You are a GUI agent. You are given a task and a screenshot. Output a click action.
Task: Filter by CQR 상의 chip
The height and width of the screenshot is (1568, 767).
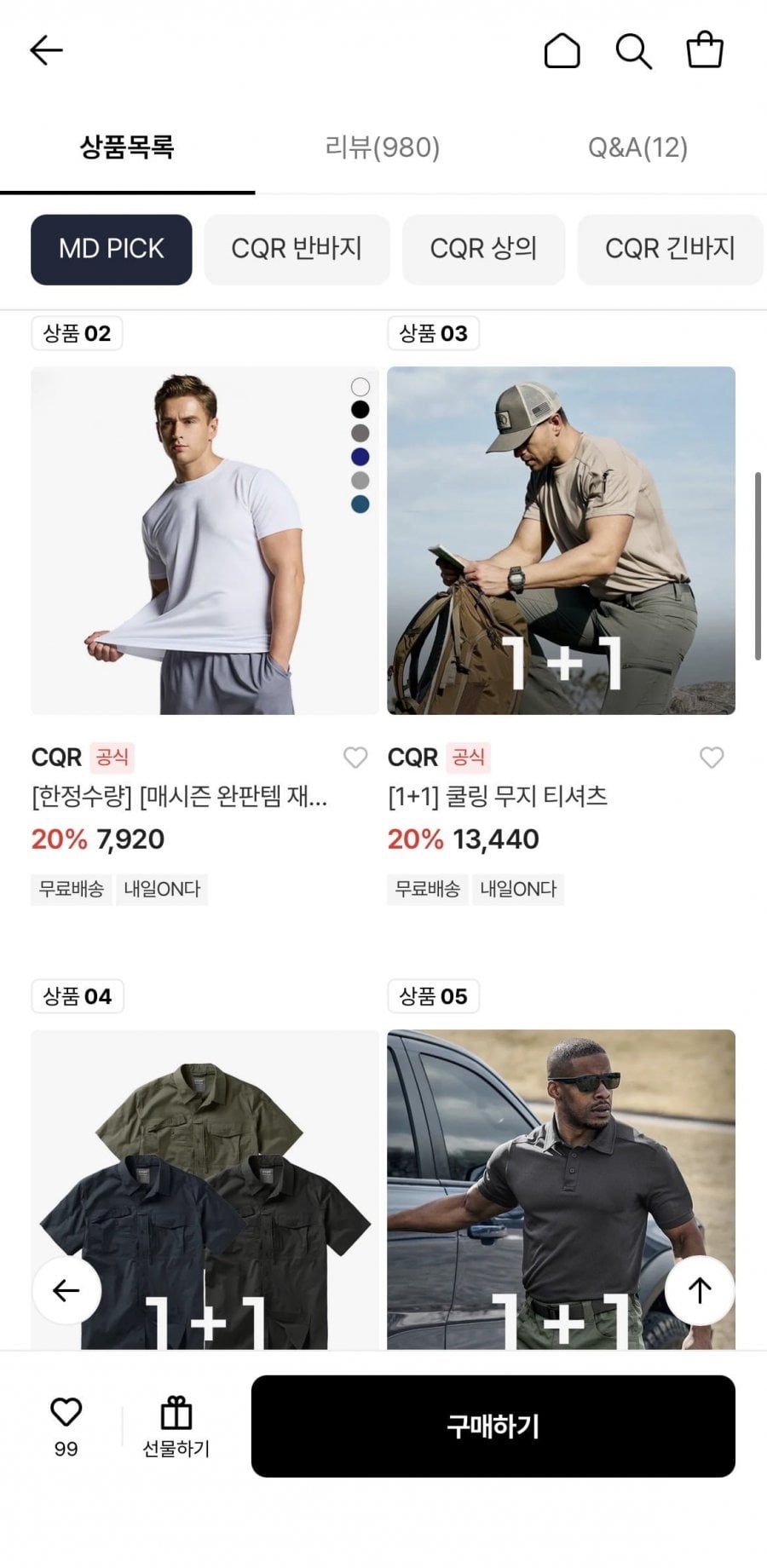point(483,249)
